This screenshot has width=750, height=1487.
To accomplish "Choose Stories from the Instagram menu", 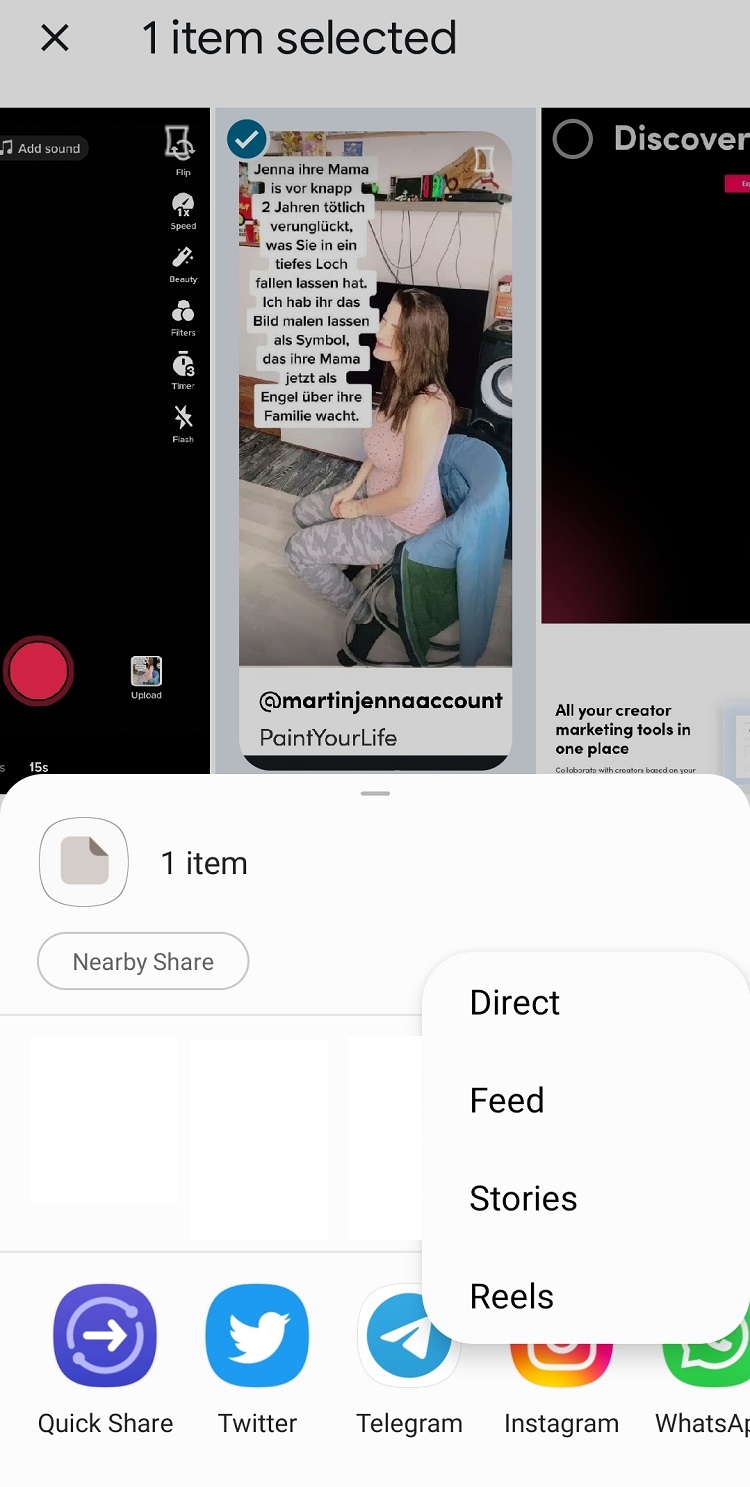I will click(x=523, y=1198).
